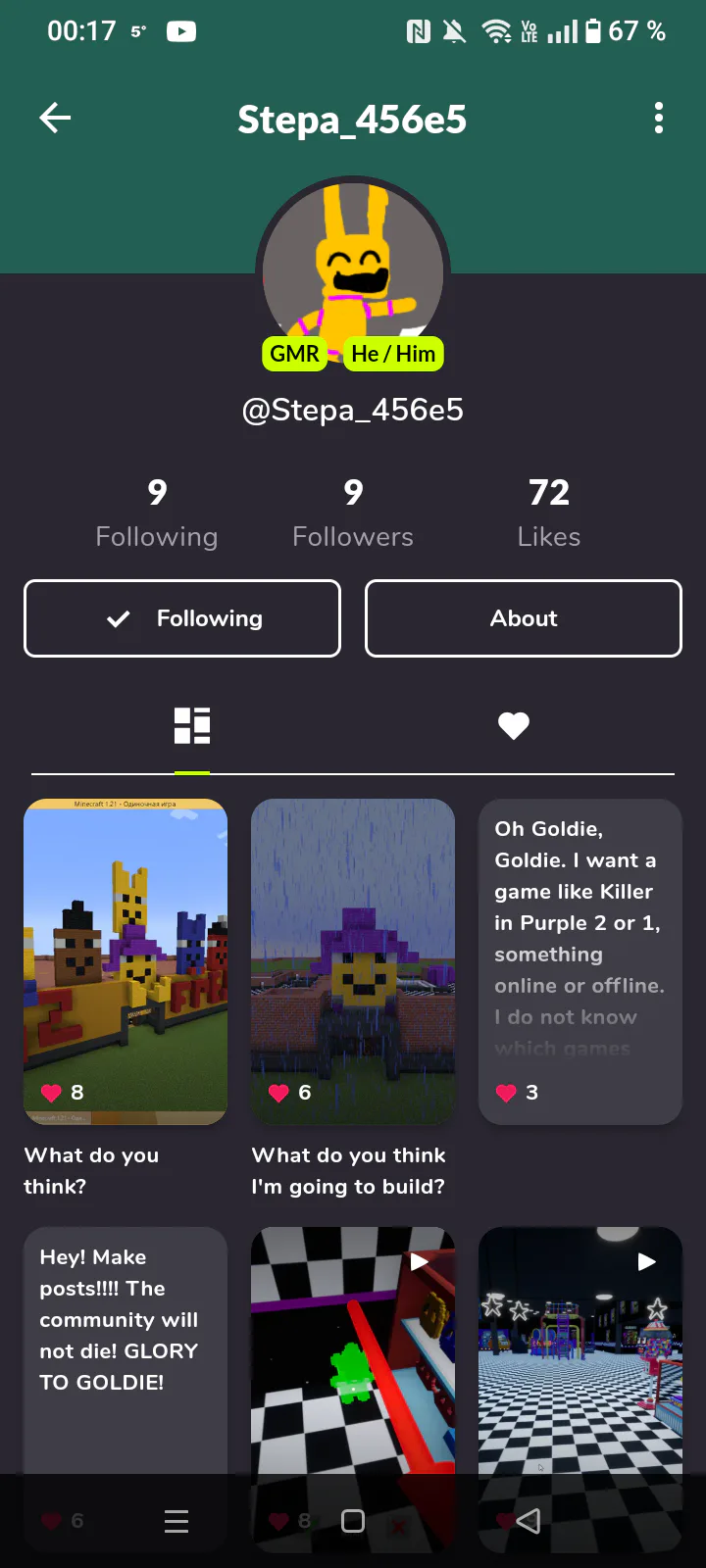Open the 'Oh Goldie, Goldie' text post
Viewport: 706px width, 1568px height.
[580, 961]
